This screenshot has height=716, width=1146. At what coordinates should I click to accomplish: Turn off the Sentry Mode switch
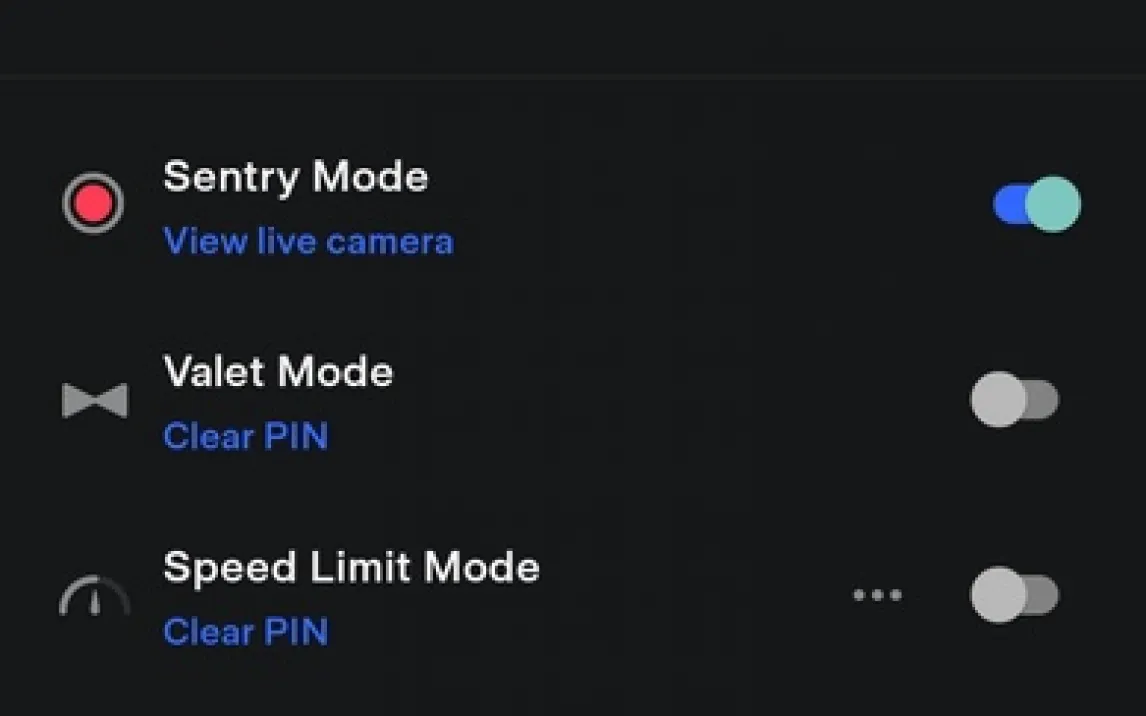pos(1037,205)
